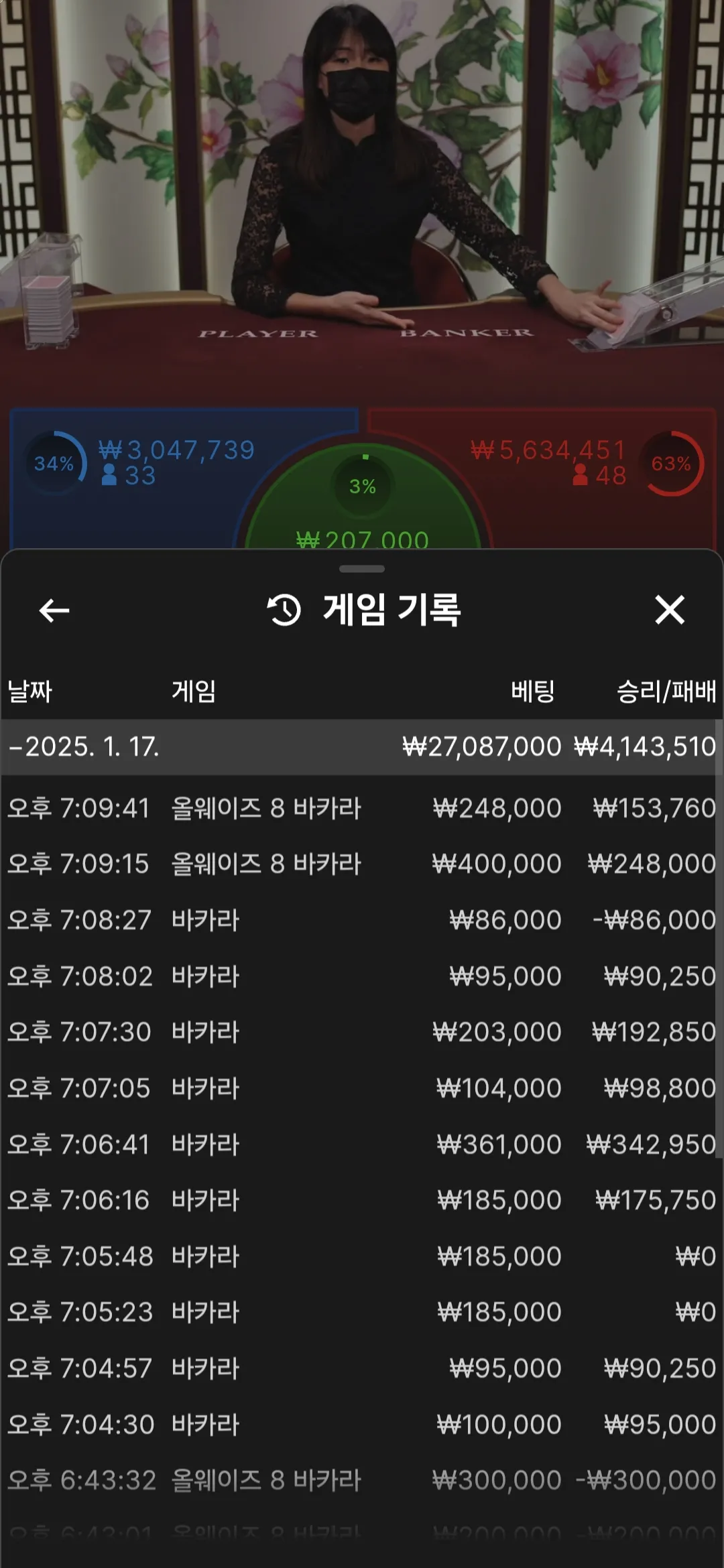The image size is (724, 1568).
Task: View the 오후 7:05:23 바카라 record
Action: [x=362, y=1312]
